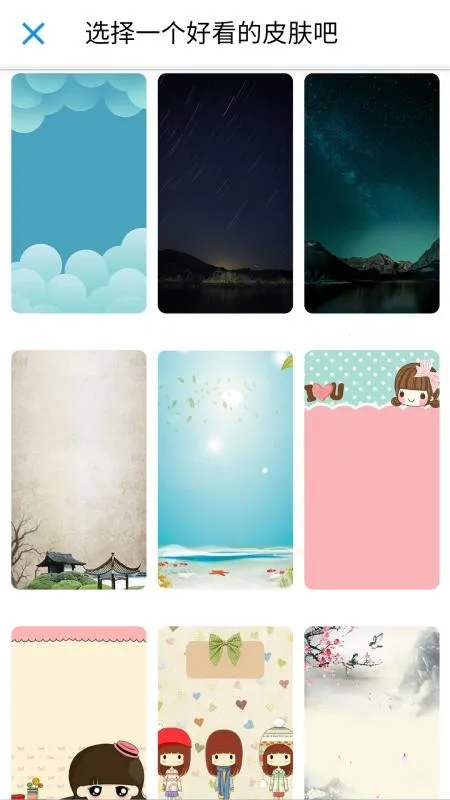Select the blue sky with clouds skin
Viewport: 450px width, 800px height.
(x=79, y=193)
